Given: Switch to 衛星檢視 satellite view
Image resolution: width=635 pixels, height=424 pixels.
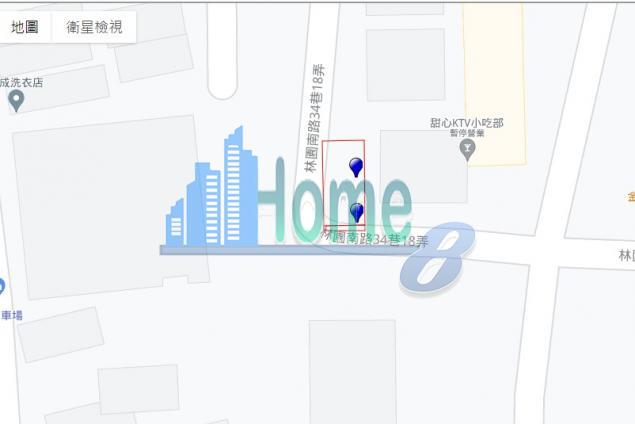Looking at the screenshot, I should [x=94, y=27].
